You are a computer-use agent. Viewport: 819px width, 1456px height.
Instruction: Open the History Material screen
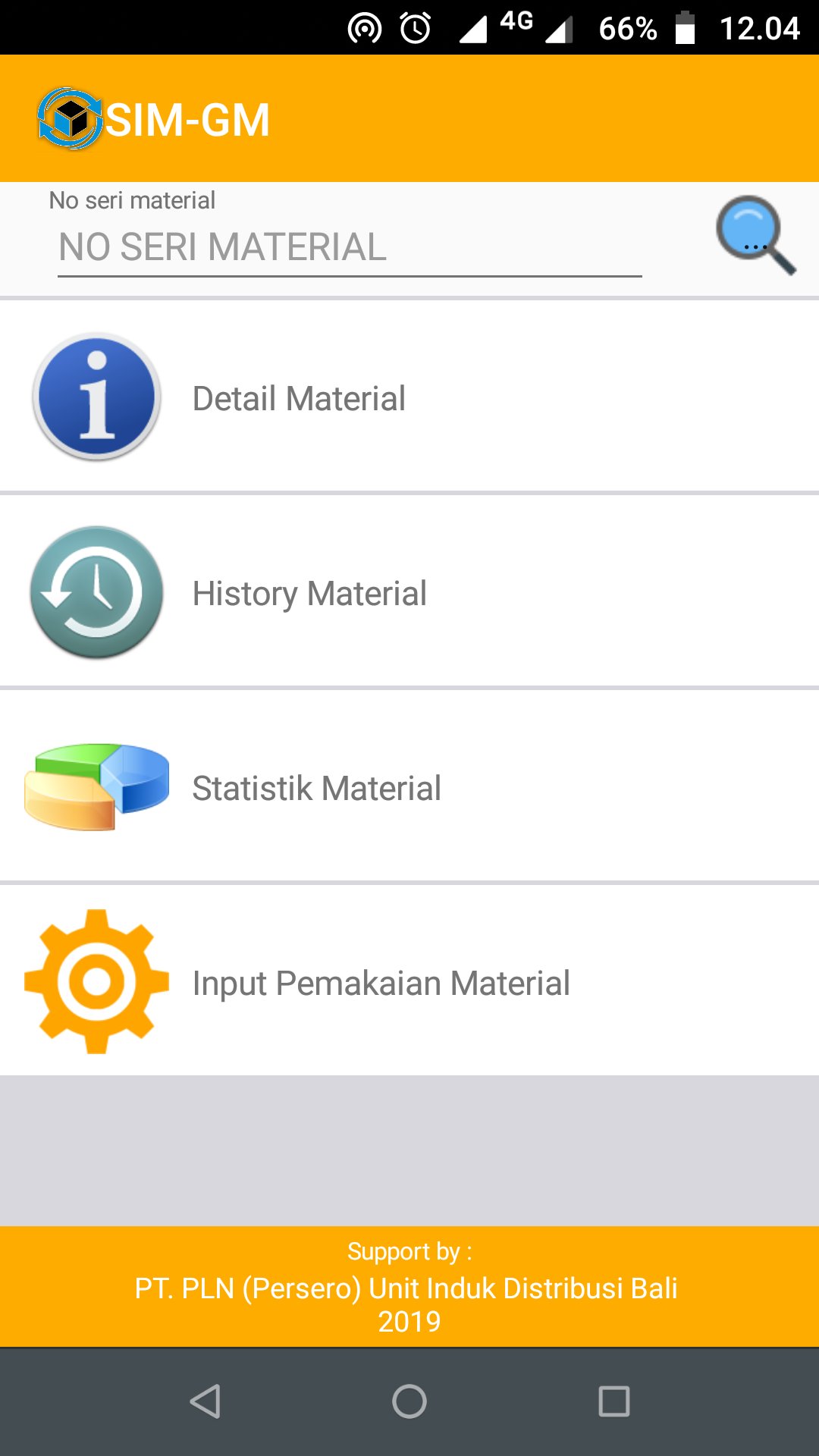(x=309, y=594)
